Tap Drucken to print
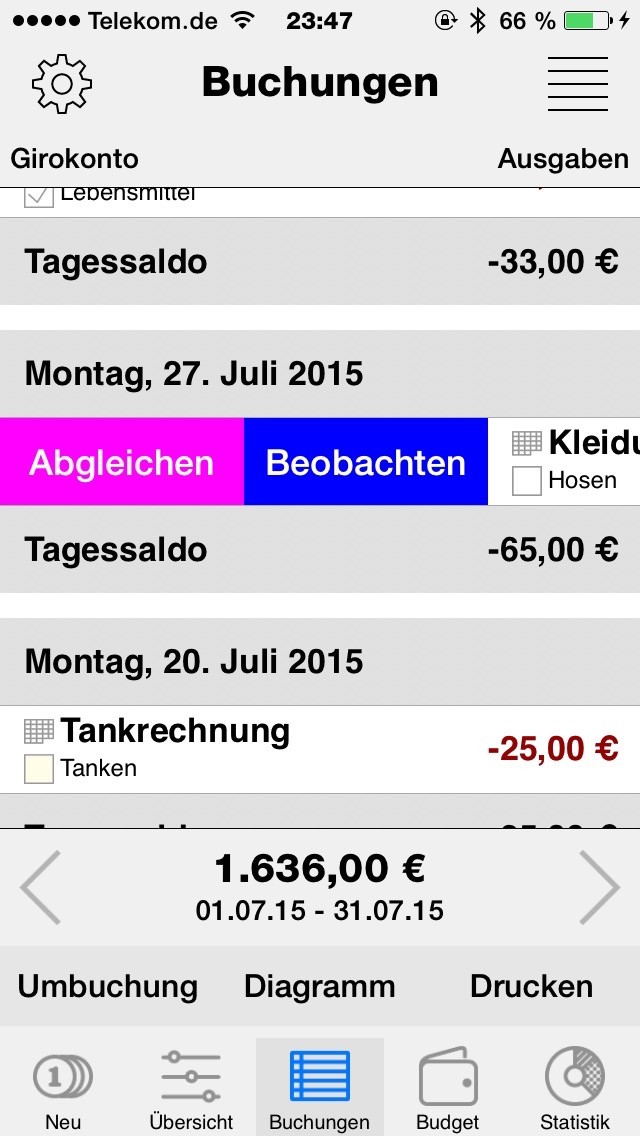This screenshot has width=640, height=1136. [x=531, y=986]
